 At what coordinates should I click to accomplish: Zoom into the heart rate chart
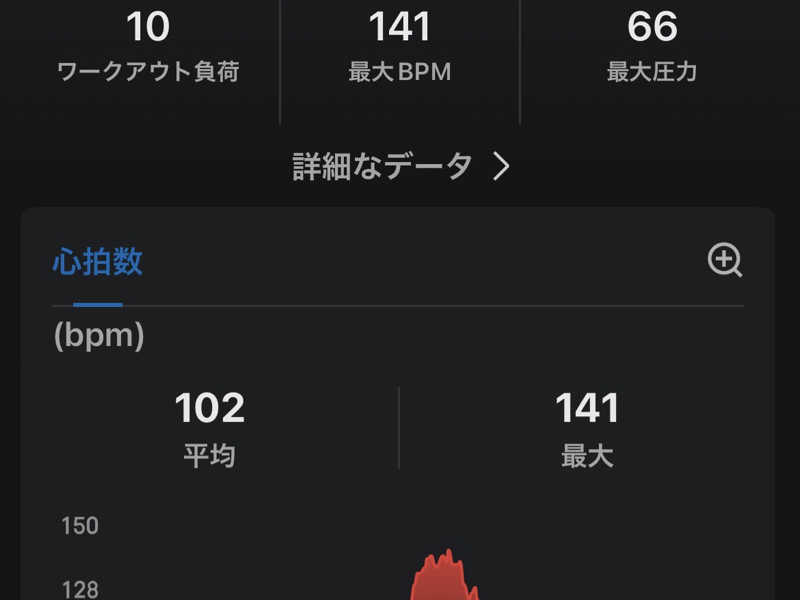[725, 261]
